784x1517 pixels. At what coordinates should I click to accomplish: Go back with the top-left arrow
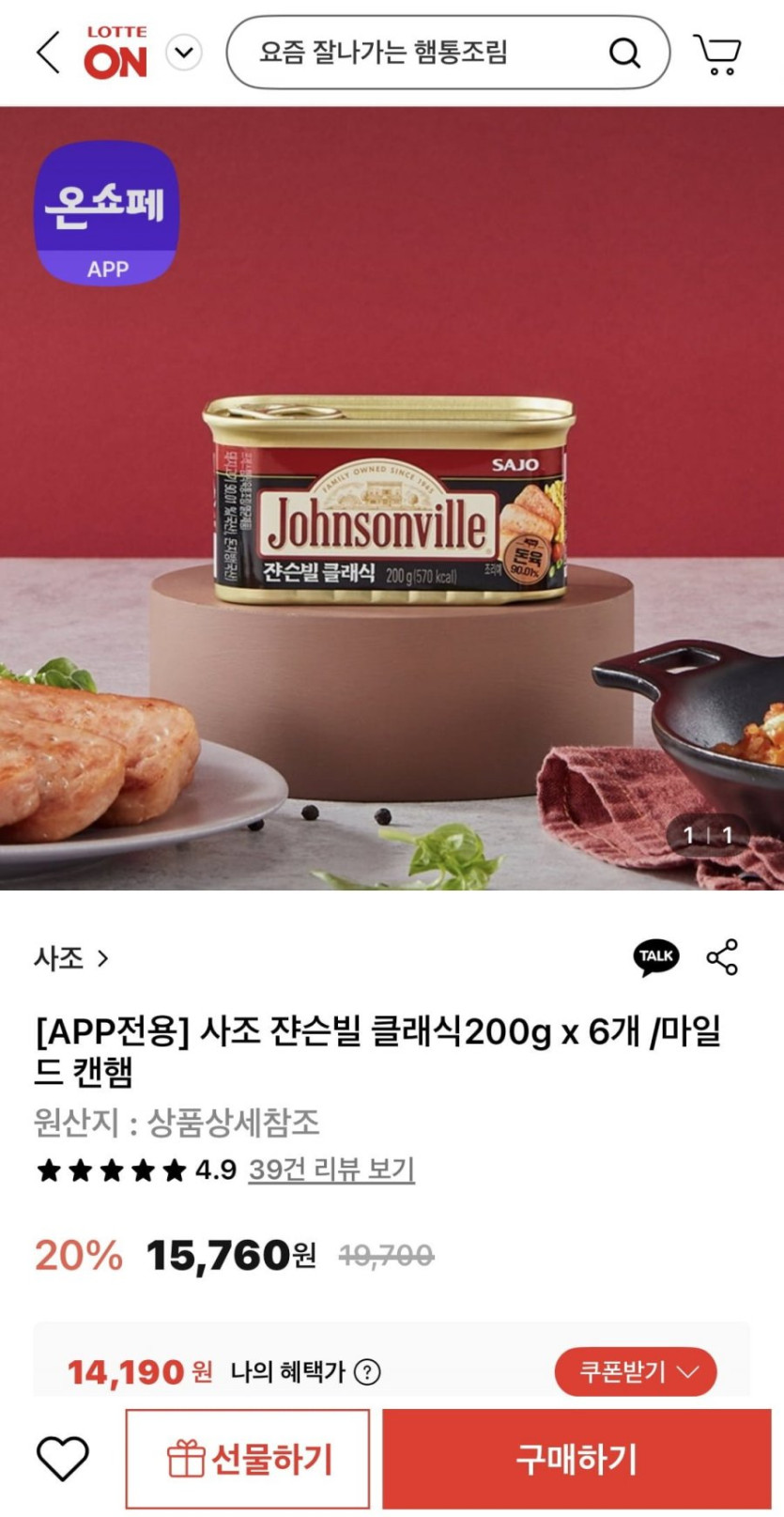point(49,53)
